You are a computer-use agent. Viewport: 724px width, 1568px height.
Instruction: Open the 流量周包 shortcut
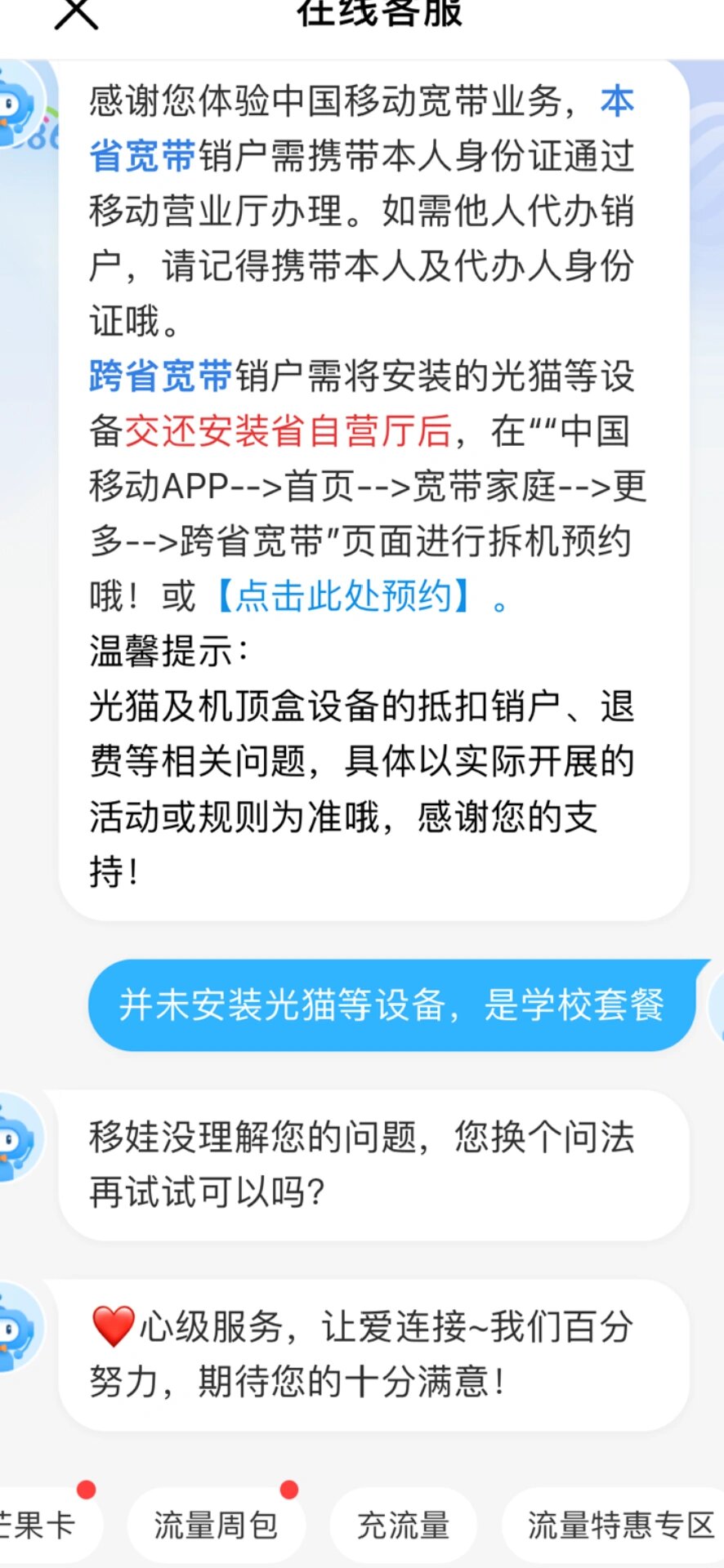(215, 1524)
